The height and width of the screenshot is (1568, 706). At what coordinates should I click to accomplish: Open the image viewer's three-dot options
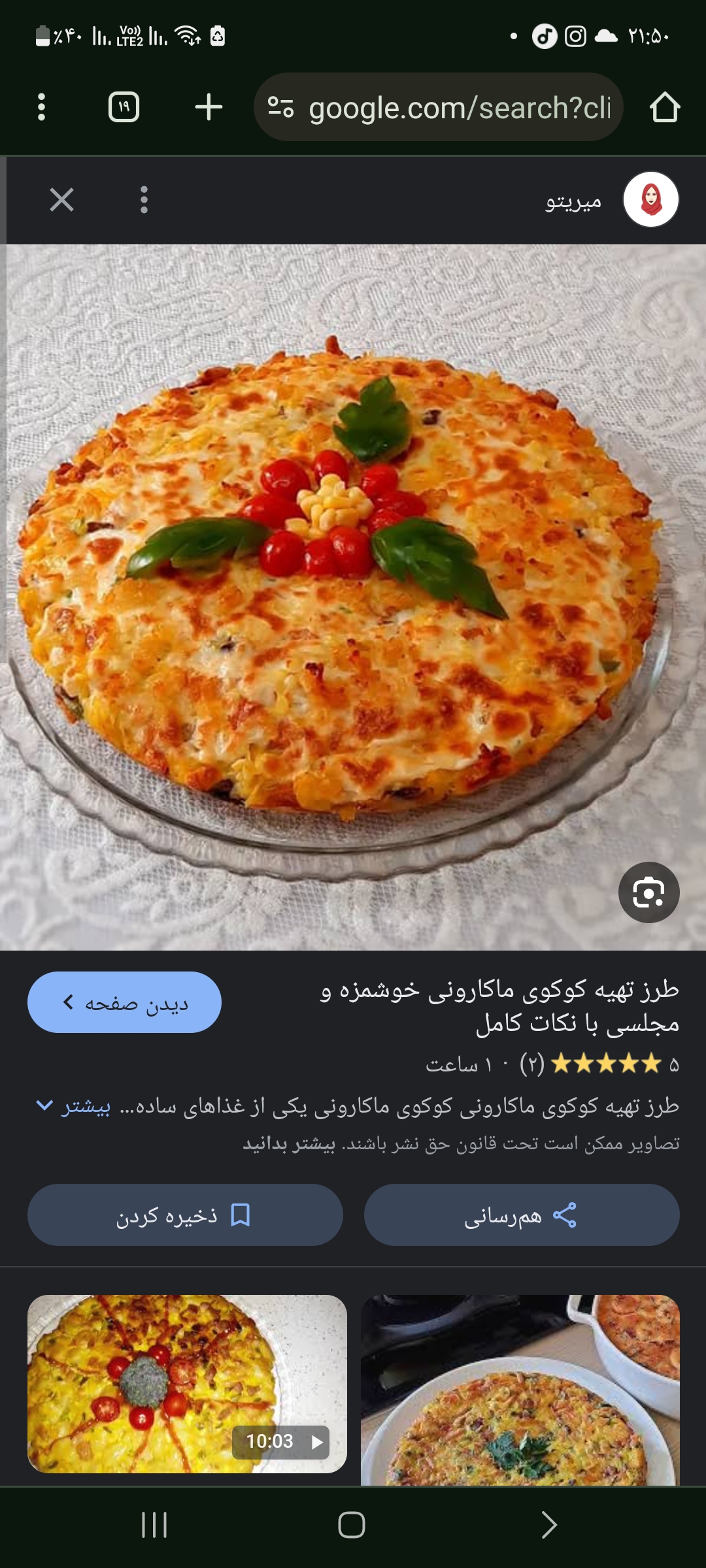[144, 200]
